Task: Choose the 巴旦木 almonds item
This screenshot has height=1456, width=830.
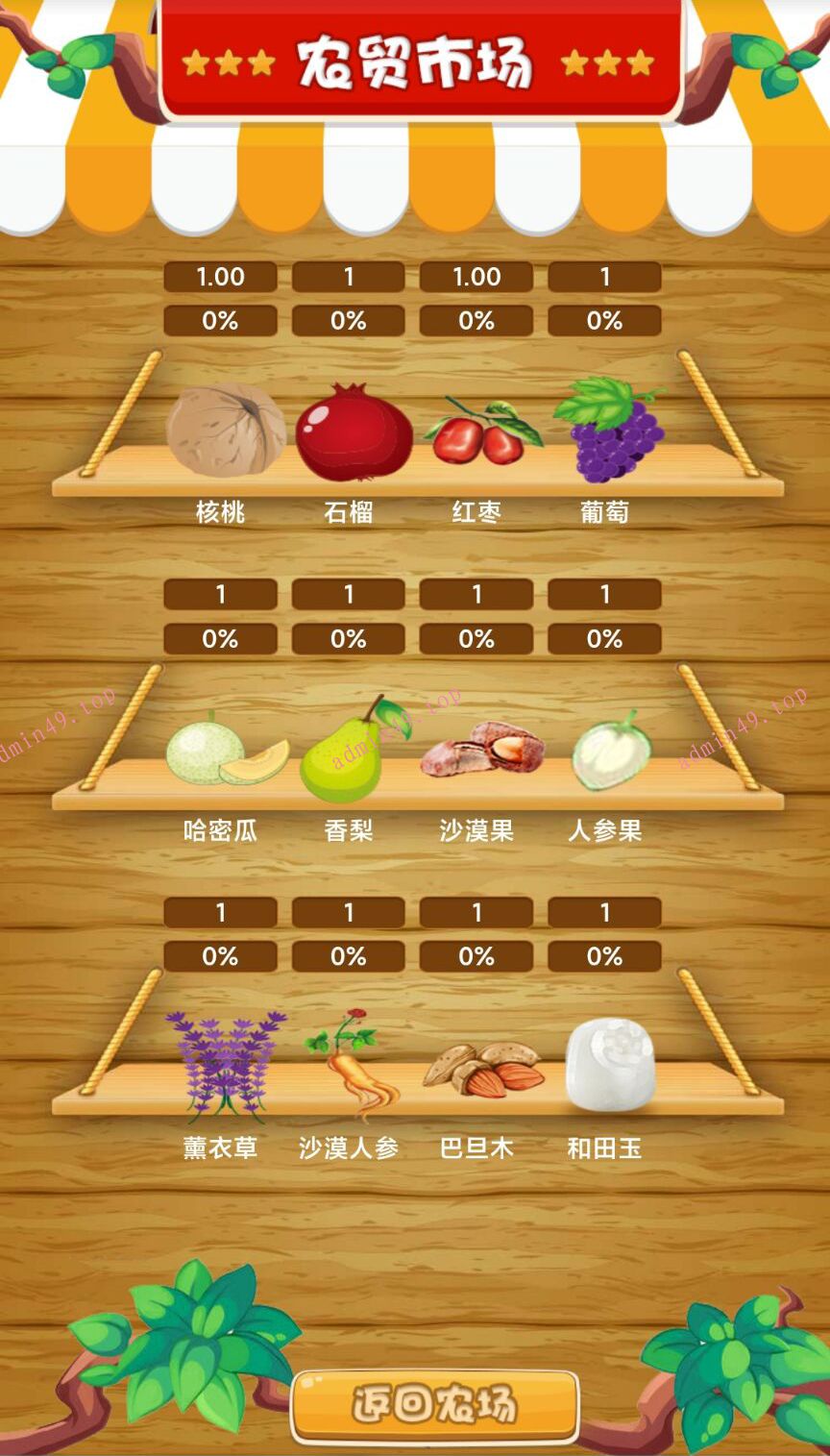Action: [482, 1068]
